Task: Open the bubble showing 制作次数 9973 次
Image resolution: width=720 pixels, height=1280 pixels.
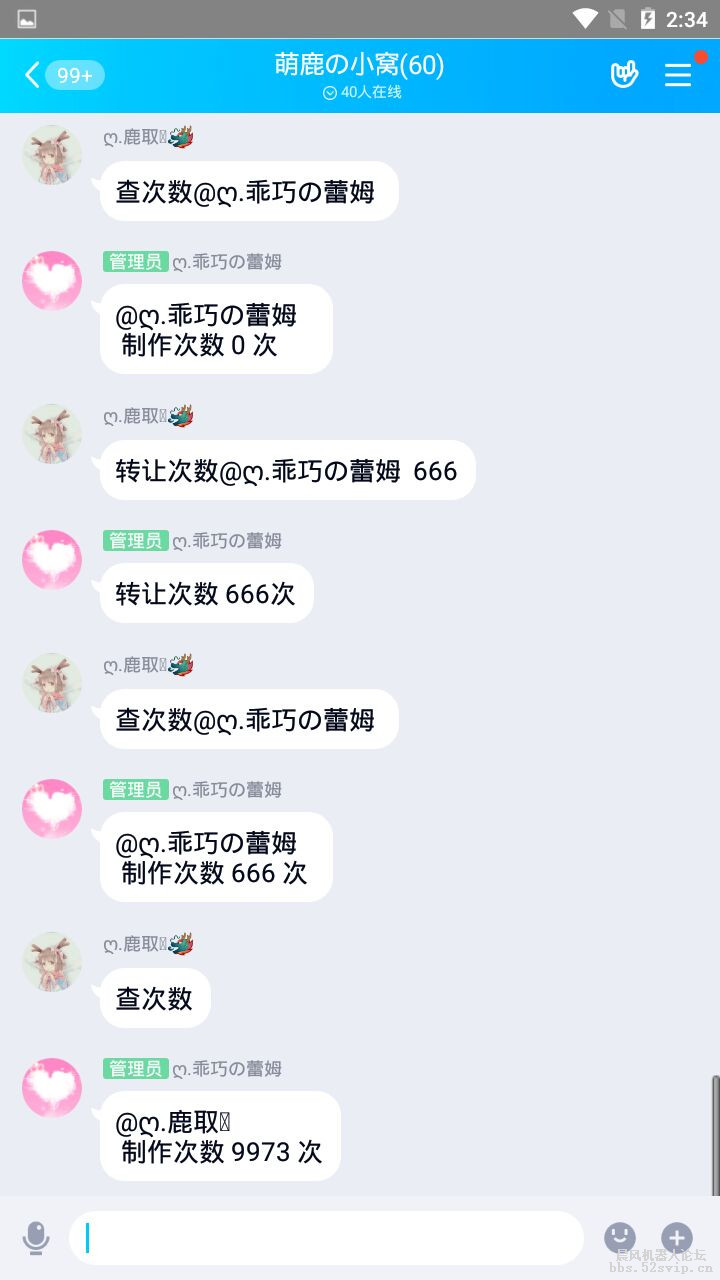Action: point(219,1136)
